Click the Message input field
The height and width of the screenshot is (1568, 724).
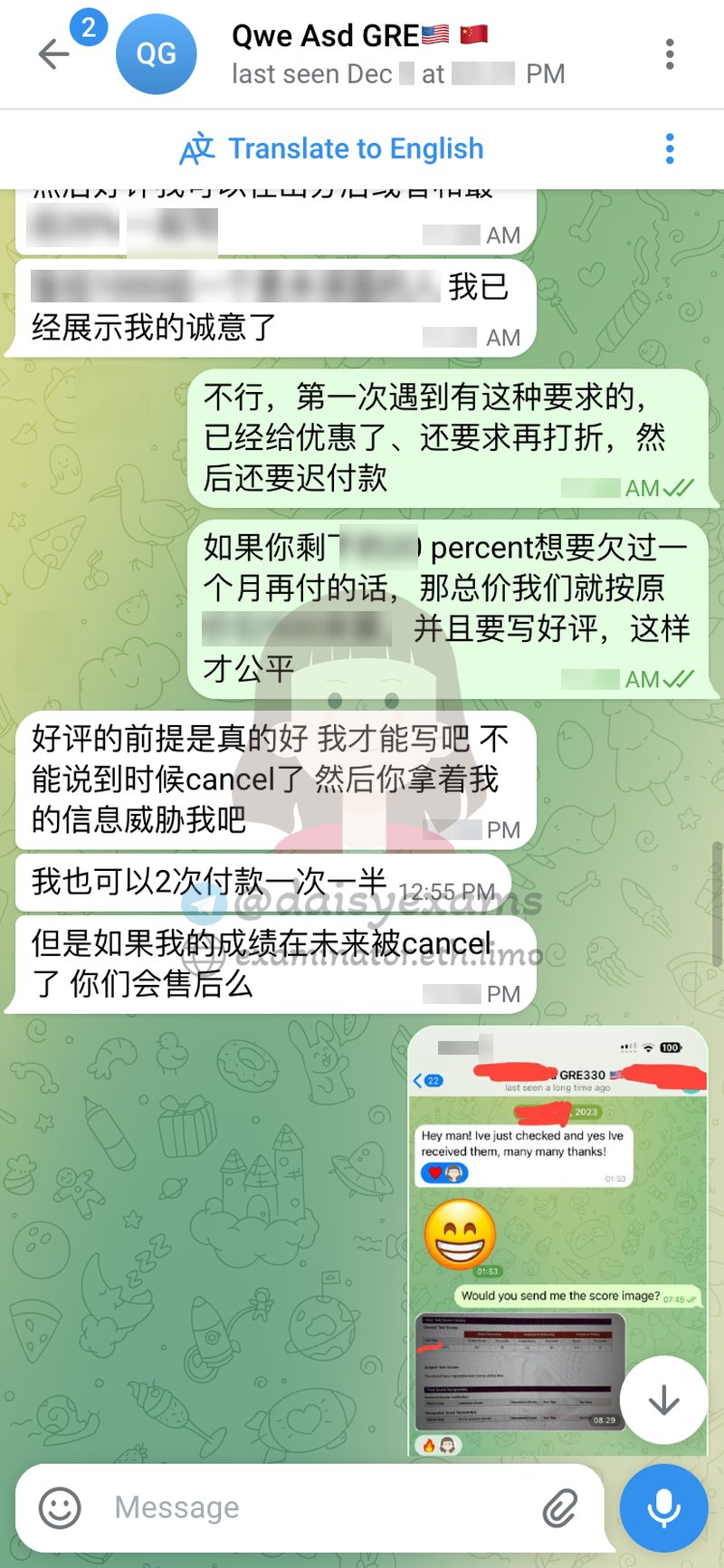coord(271,1506)
